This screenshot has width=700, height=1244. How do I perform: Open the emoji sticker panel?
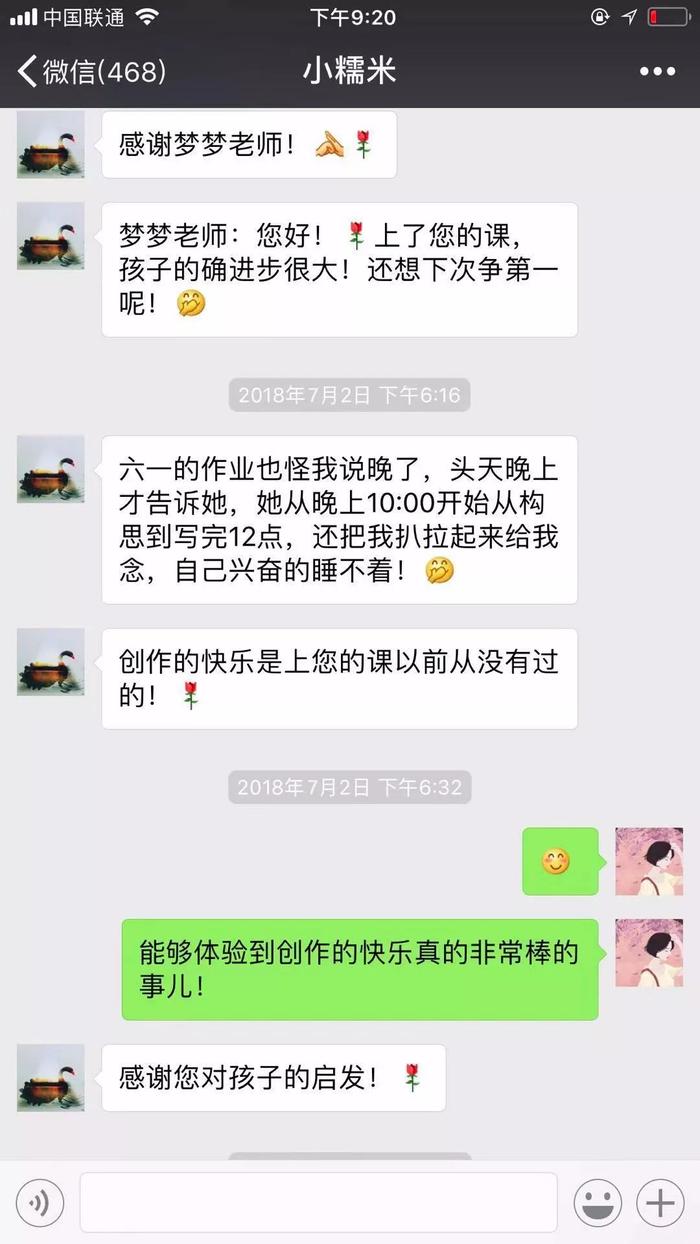click(598, 1203)
